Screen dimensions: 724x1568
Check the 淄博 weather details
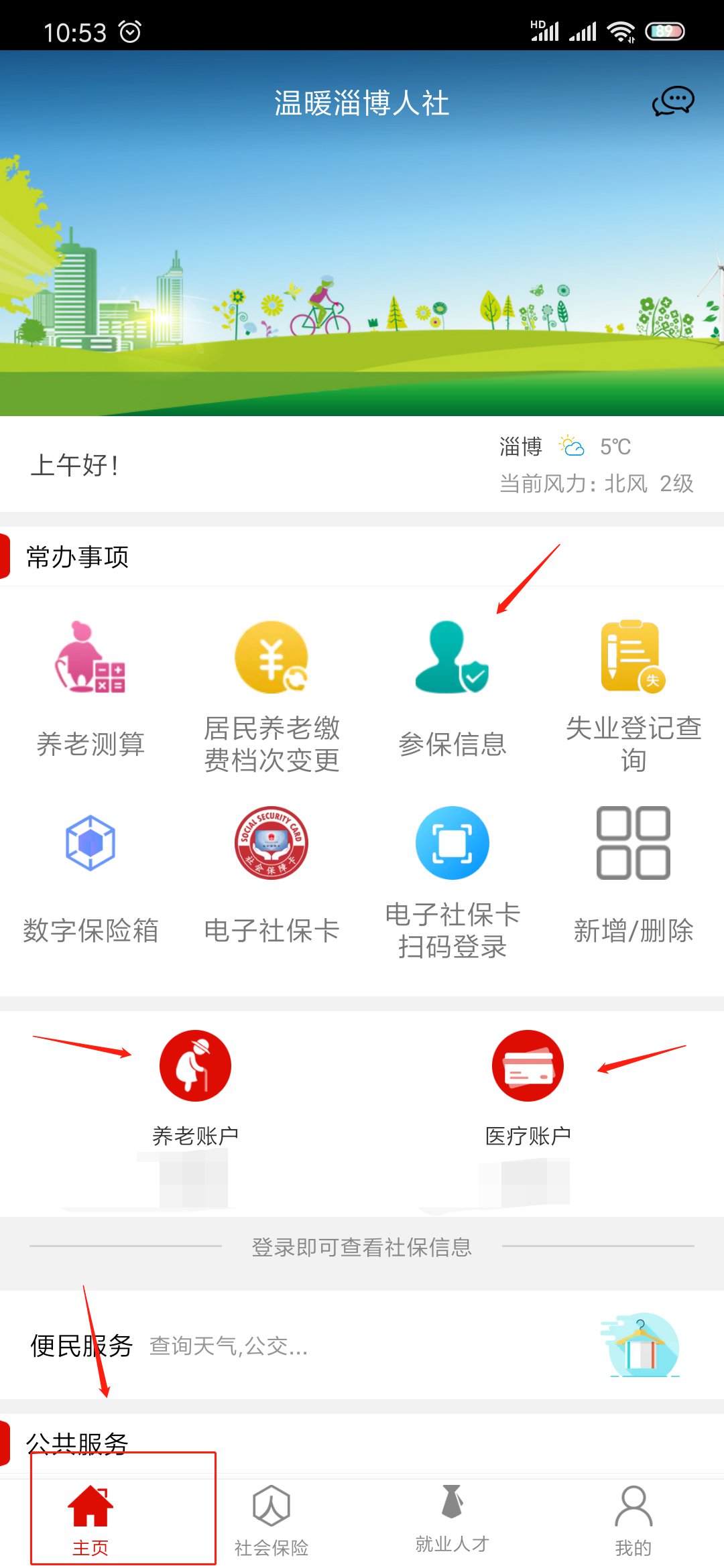595,464
